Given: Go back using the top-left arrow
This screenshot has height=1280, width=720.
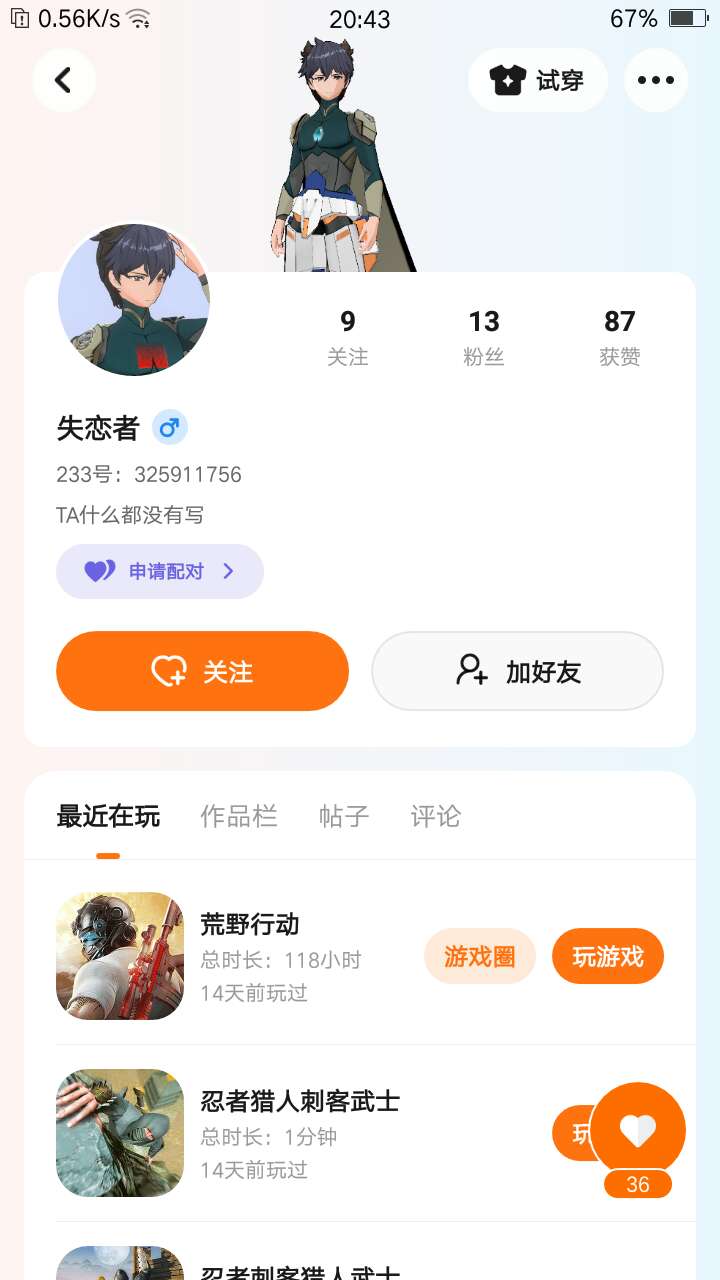Looking at the screenshot, I should click(x=64, y=80).
